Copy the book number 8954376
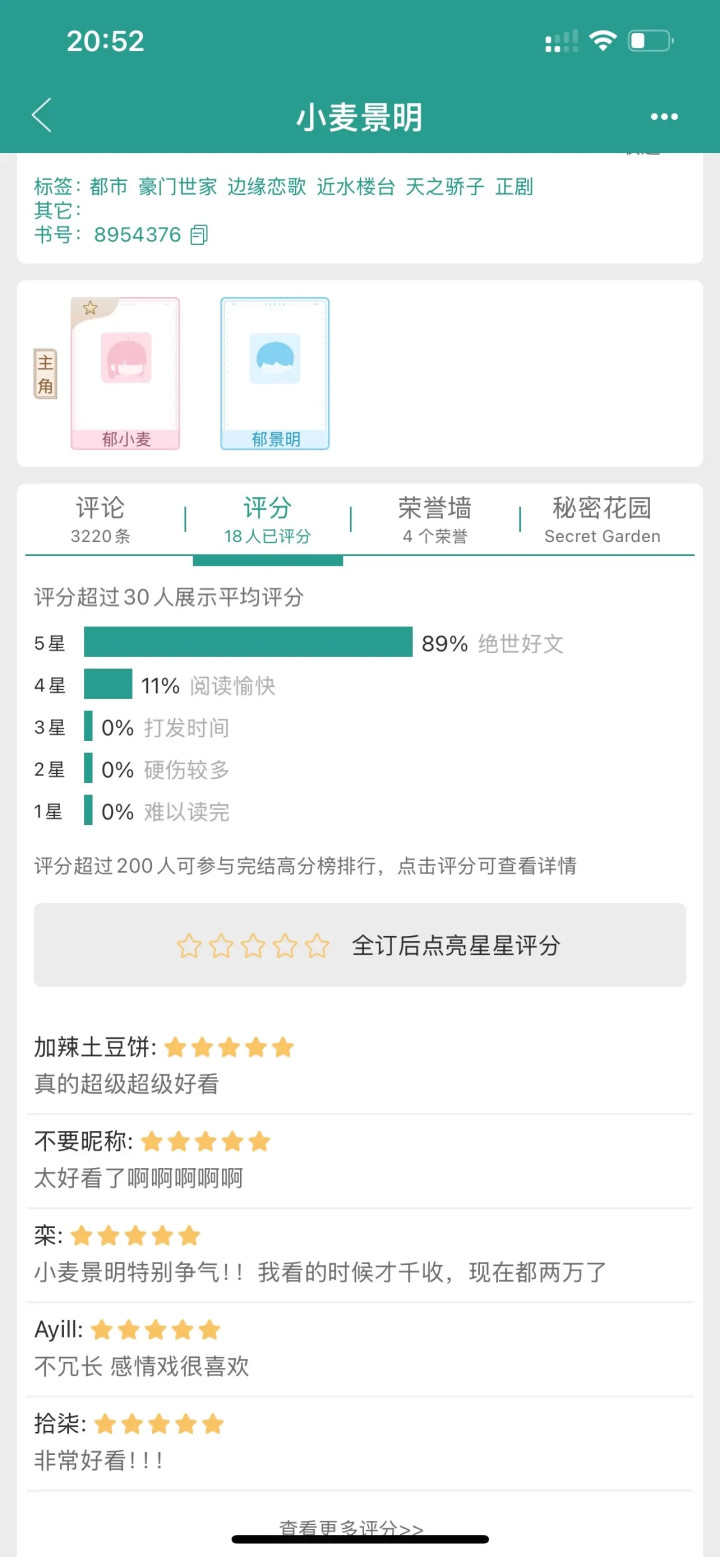Screen dimensions: 720x1557 pyautogui.click(x=199, y=235)
